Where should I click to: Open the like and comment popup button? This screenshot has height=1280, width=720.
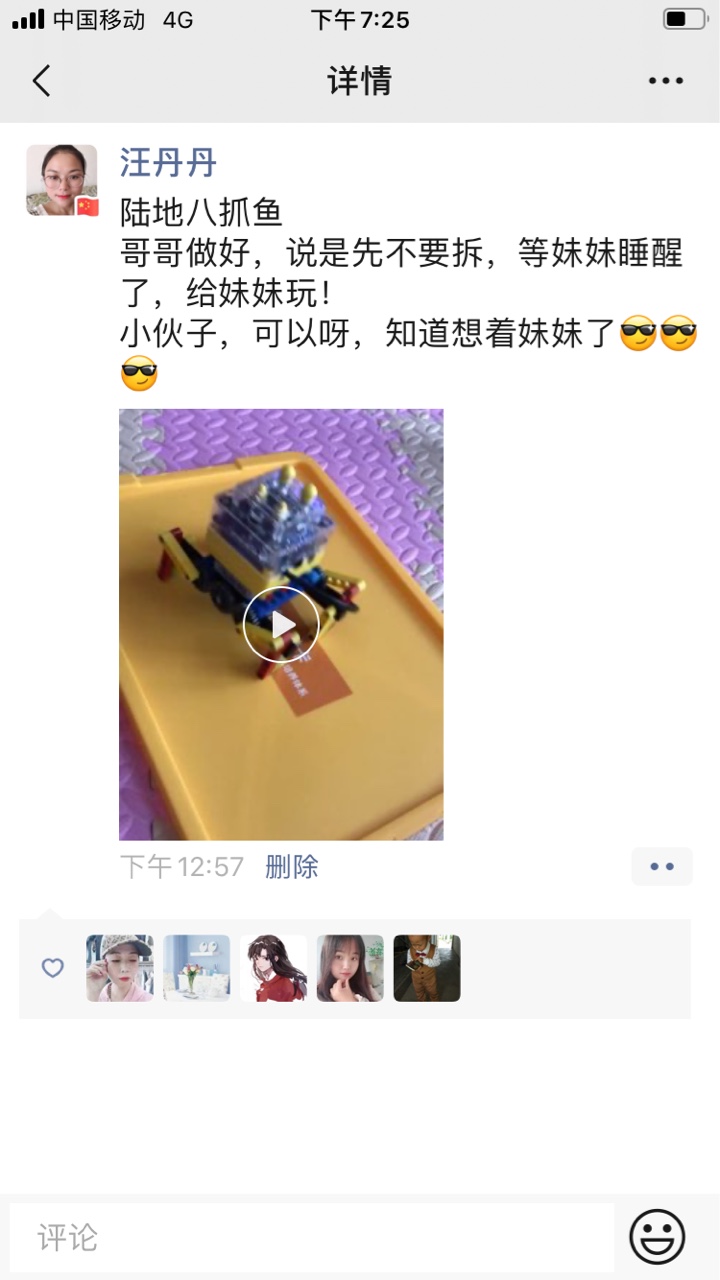click(661, 866)
